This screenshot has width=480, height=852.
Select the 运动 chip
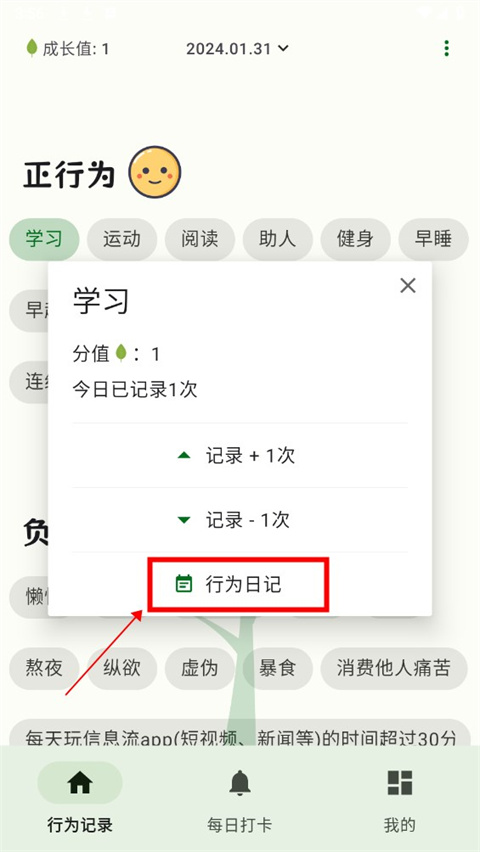click(122, 239)
